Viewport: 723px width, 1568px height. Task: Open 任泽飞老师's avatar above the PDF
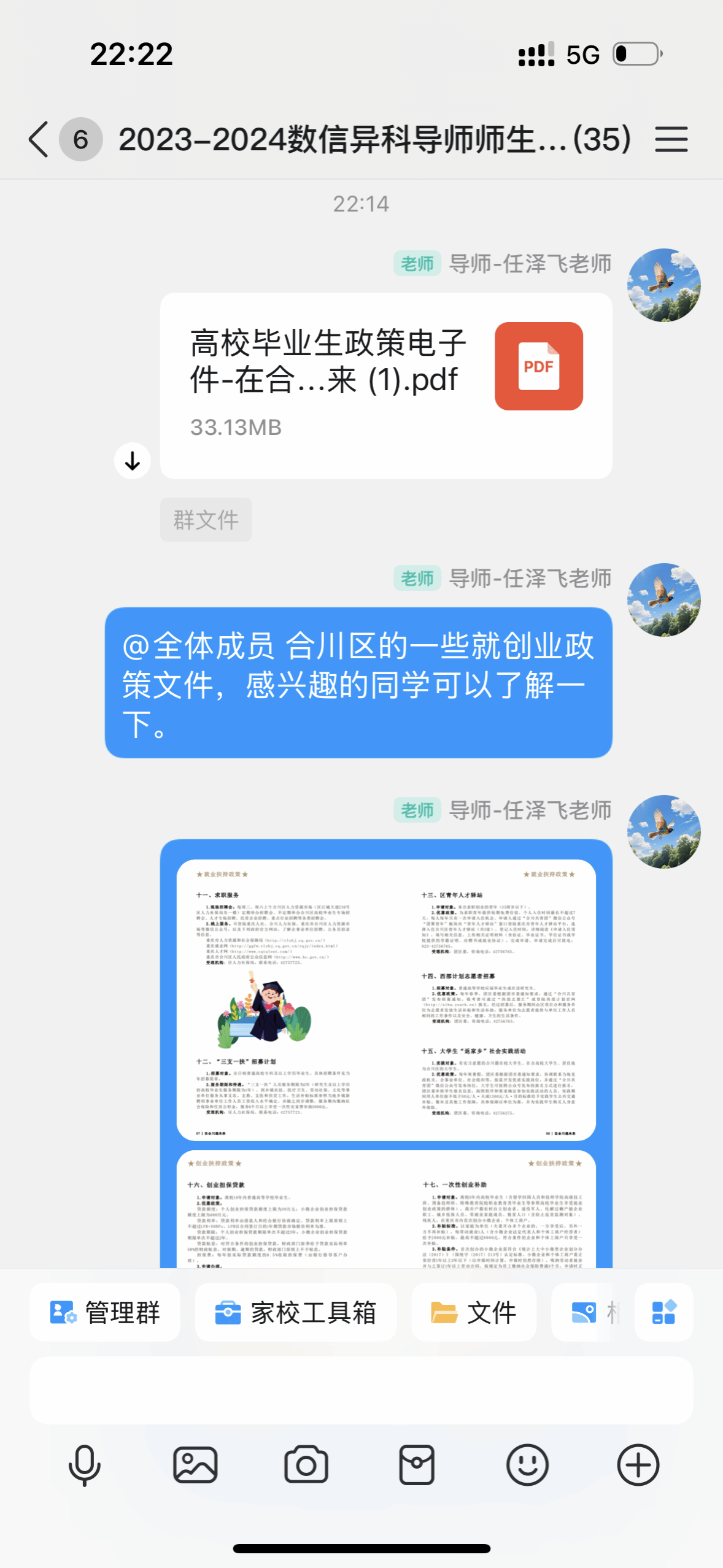pyautogui.click(x=663, y=285)
